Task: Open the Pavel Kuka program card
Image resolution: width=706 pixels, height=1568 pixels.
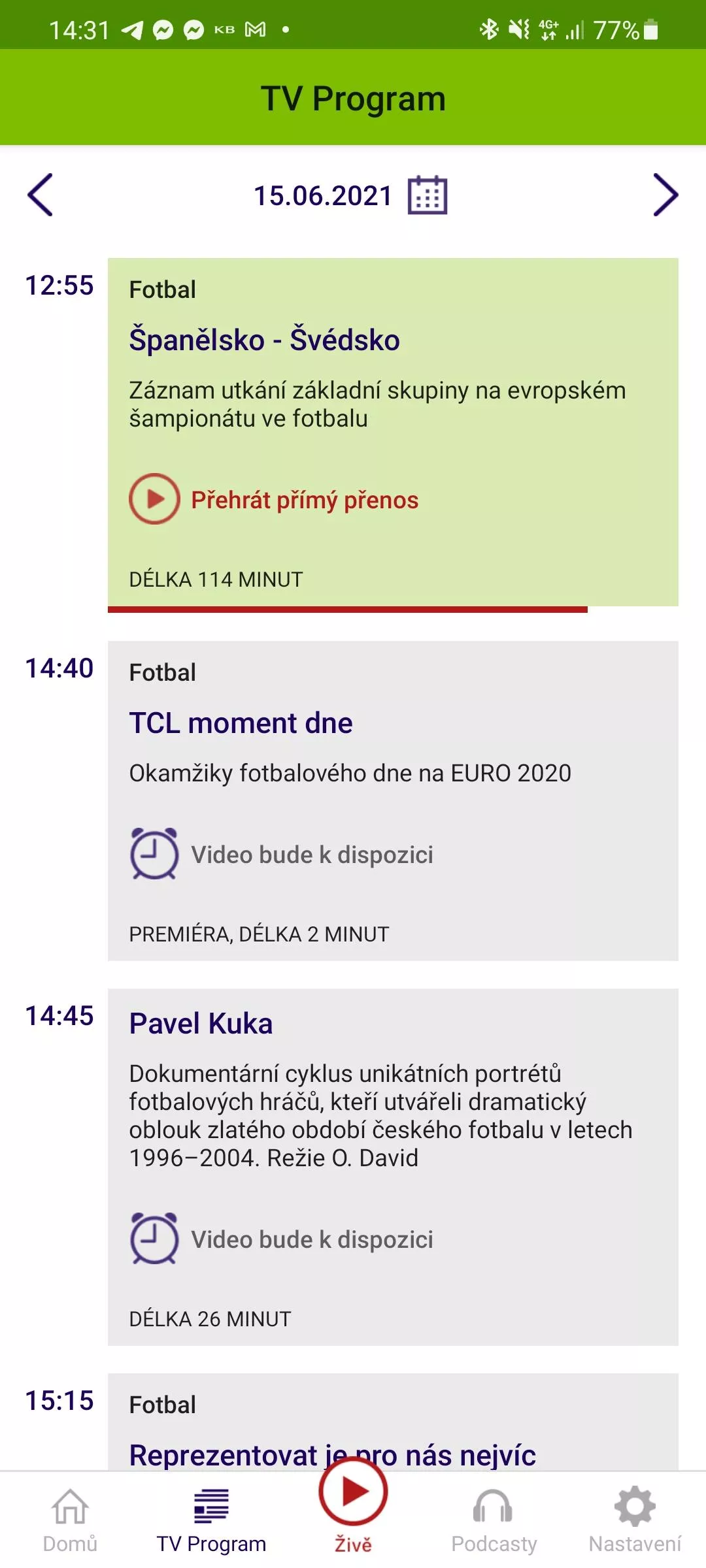Action: coord(393,1167)
